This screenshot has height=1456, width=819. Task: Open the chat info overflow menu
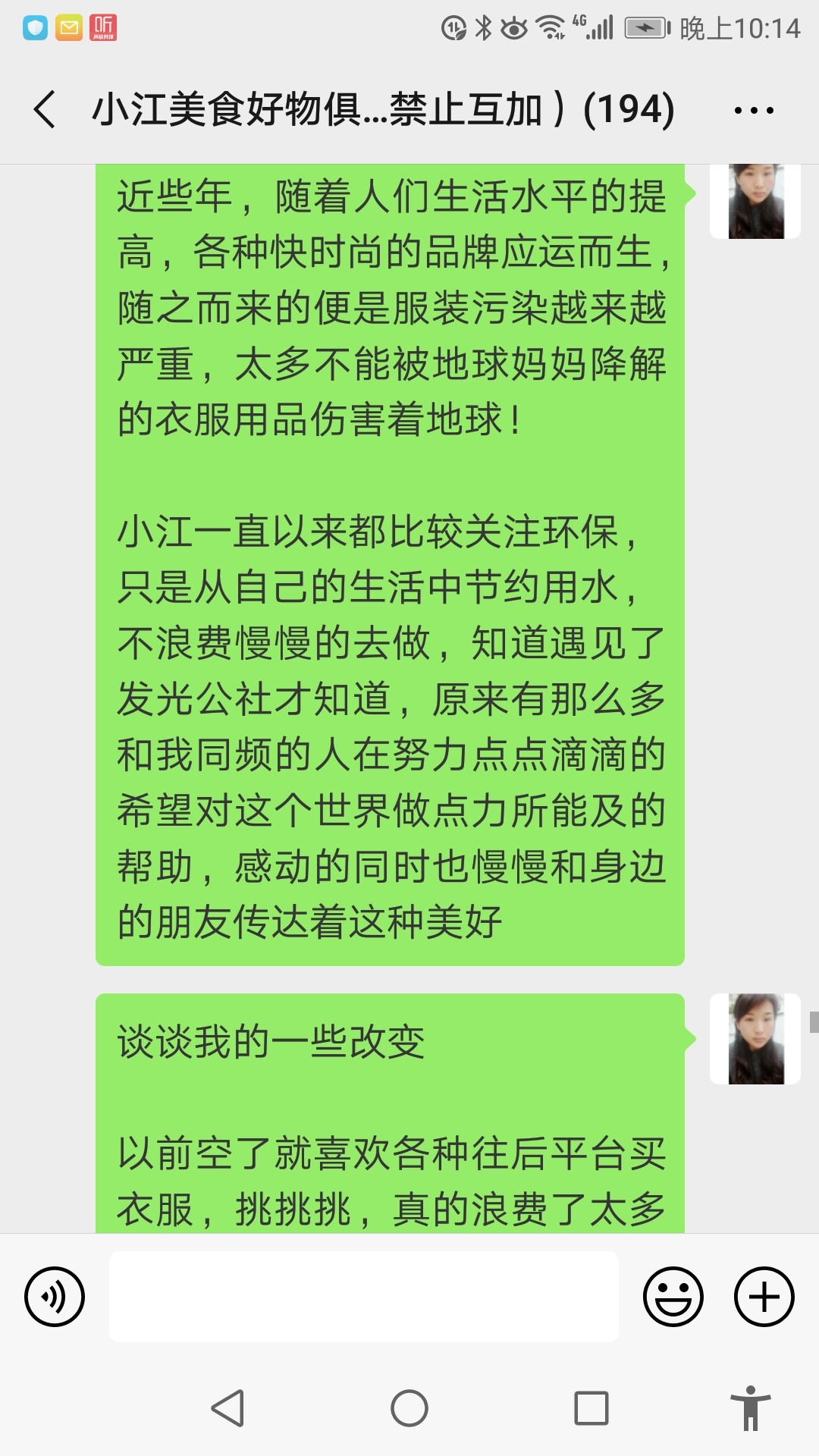754,110
